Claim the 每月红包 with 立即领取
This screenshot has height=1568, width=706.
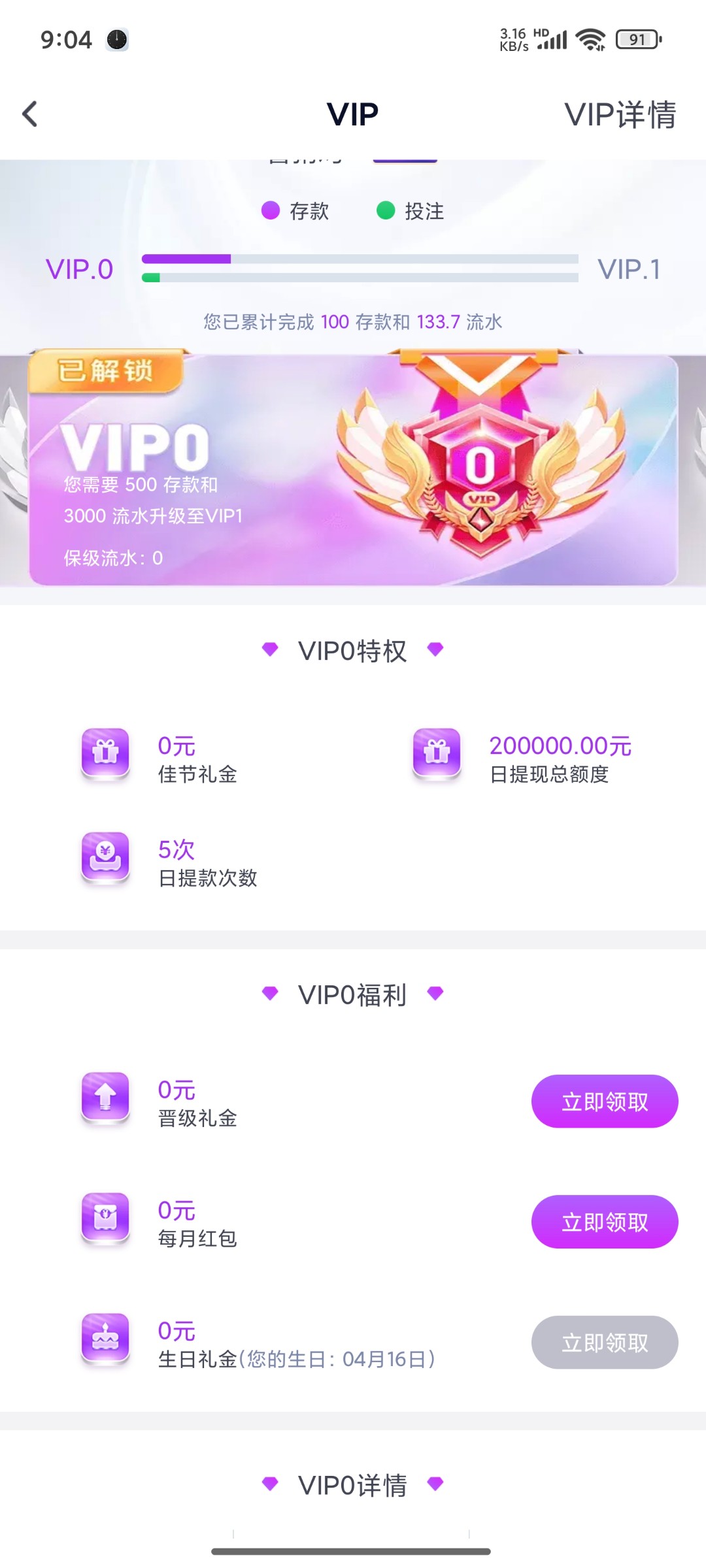coord(605,1222)
